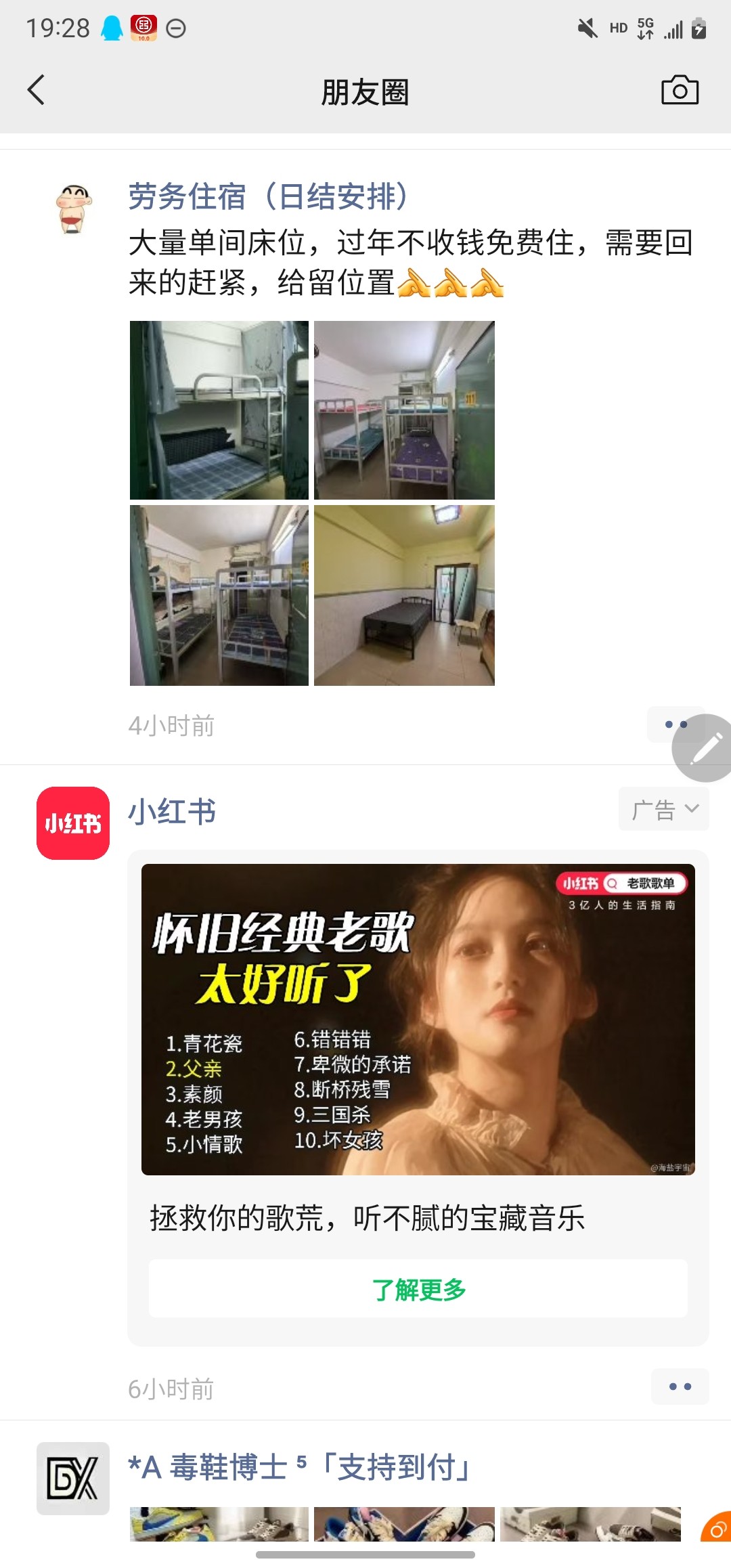This screenshot has width=731, height=1568.
Task: Tap 劳务住宿's cartoon avatar
Action: (73, 209)
